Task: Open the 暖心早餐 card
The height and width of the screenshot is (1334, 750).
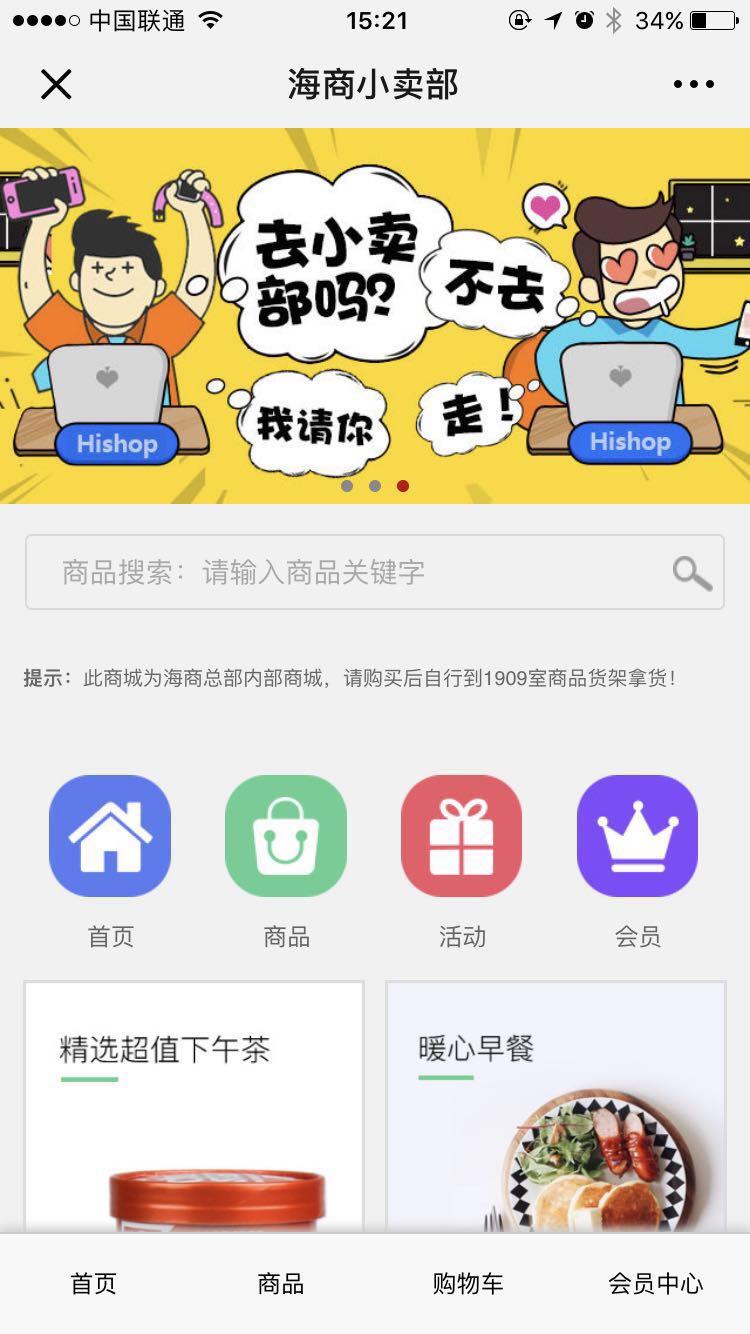Action: [556, 1105]
